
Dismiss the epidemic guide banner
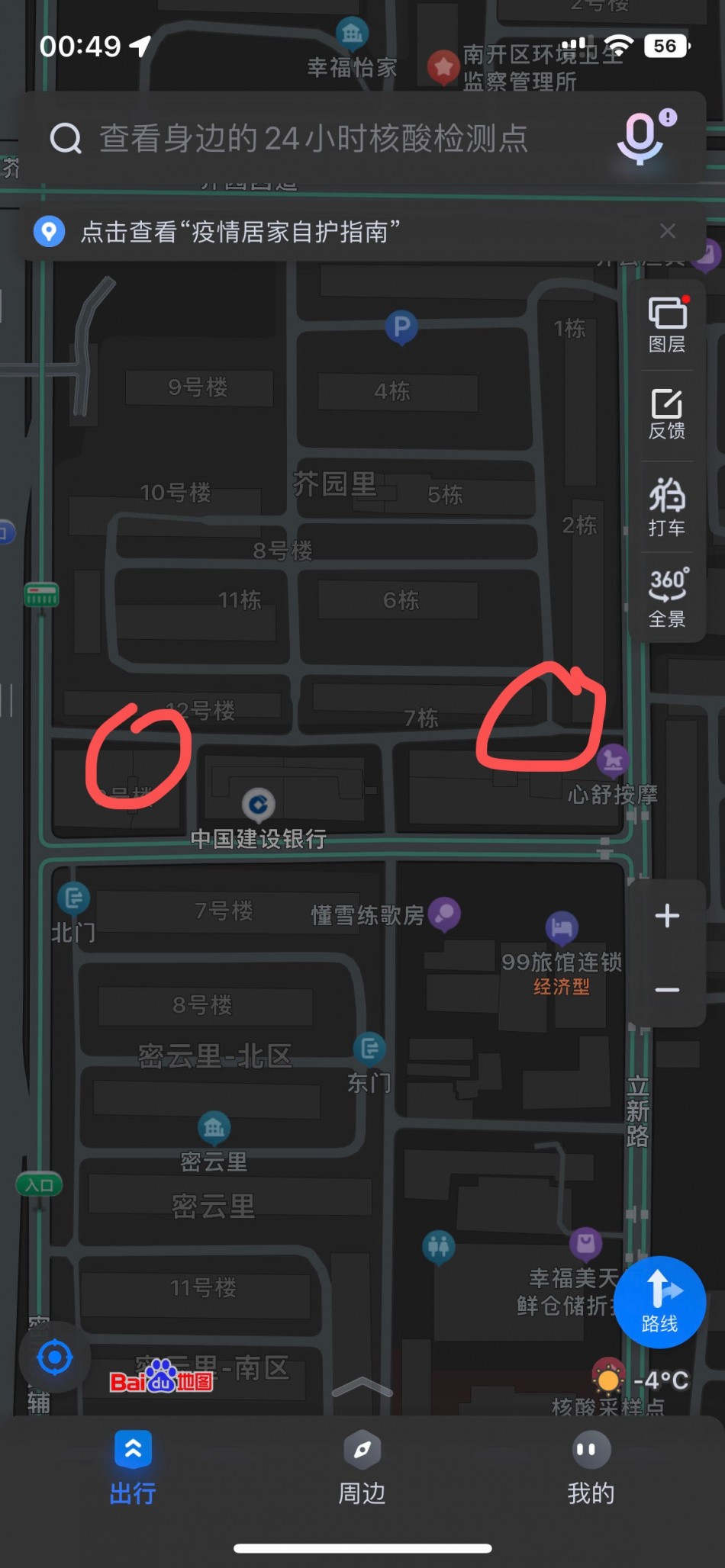click(668, 231)
